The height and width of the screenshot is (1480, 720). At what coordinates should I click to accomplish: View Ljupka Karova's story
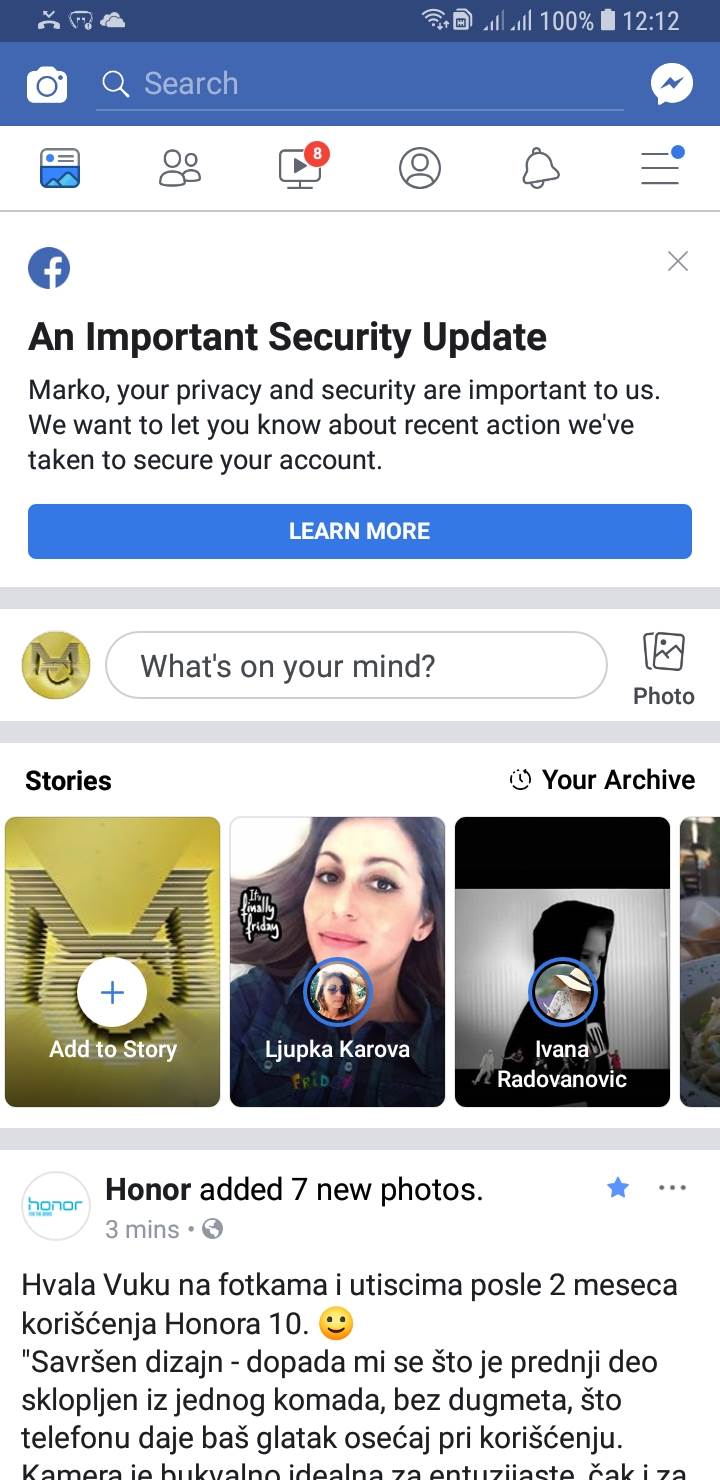tap(337, 962)
